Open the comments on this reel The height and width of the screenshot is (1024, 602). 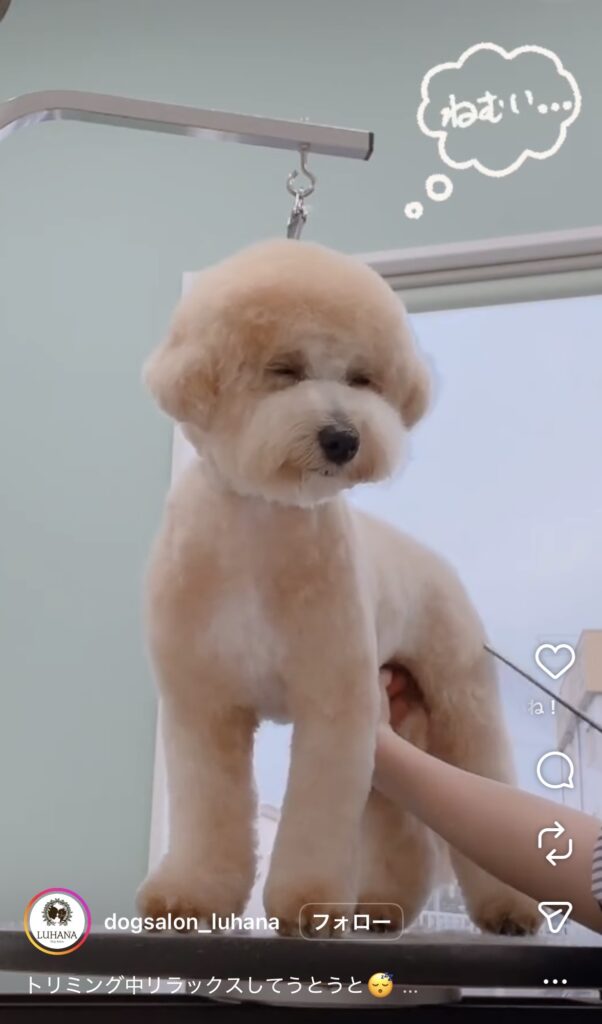554,770
